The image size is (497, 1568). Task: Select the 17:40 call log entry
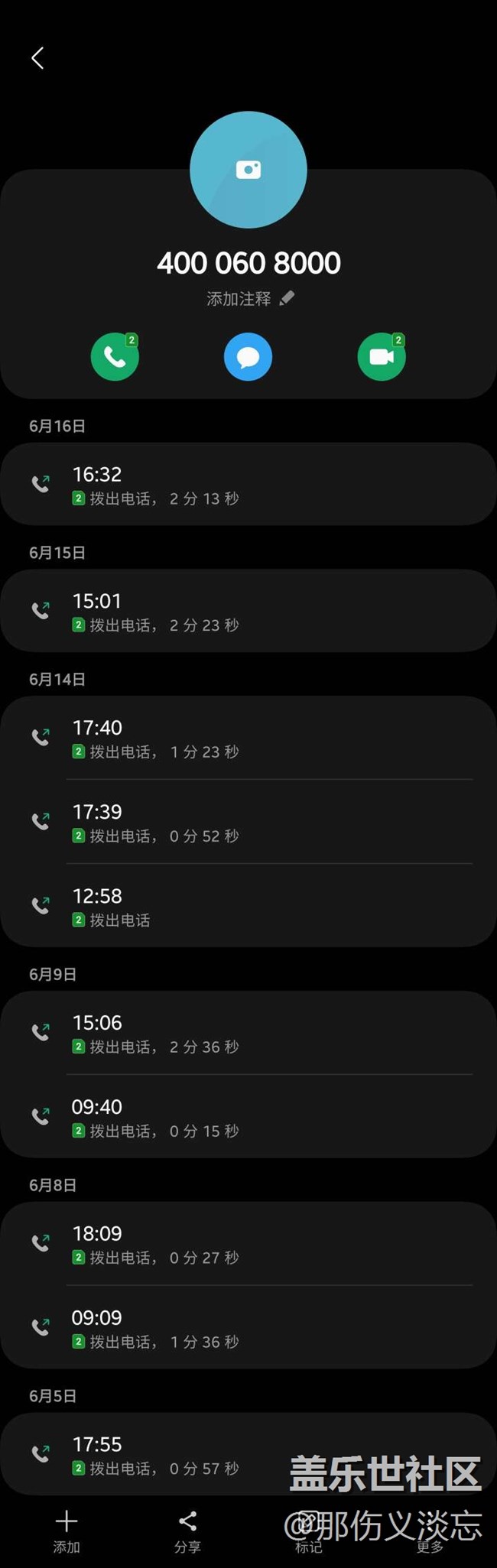(248, 738)
